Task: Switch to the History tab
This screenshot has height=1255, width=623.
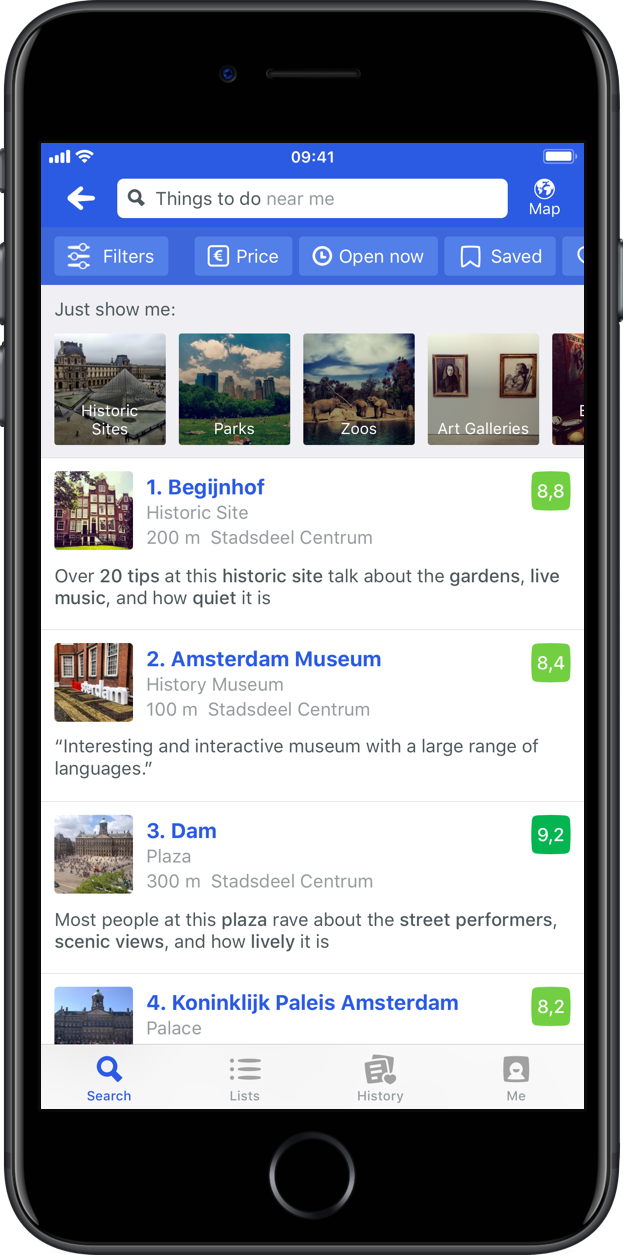Action: point(380,1078)
